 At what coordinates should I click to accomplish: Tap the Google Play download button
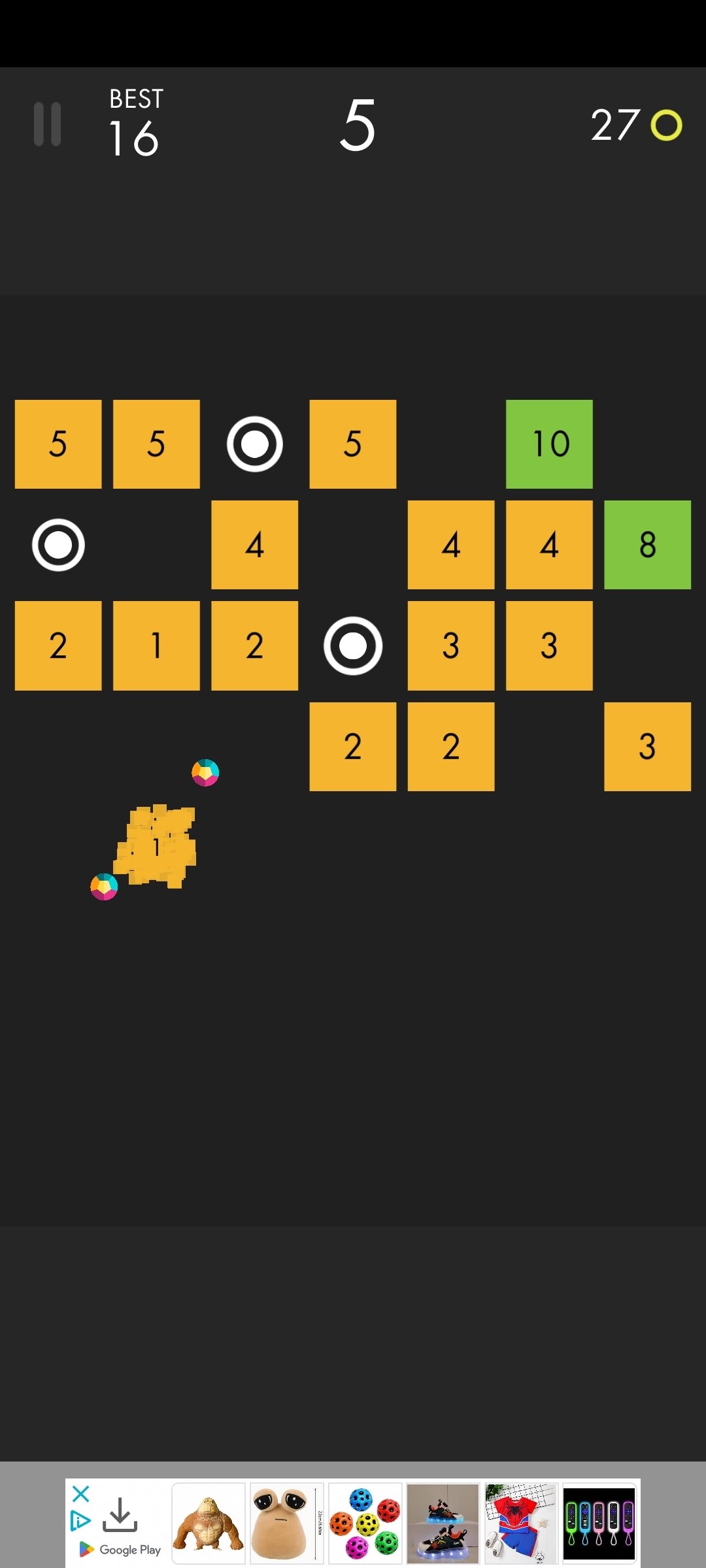click(x=120, y=1526)
